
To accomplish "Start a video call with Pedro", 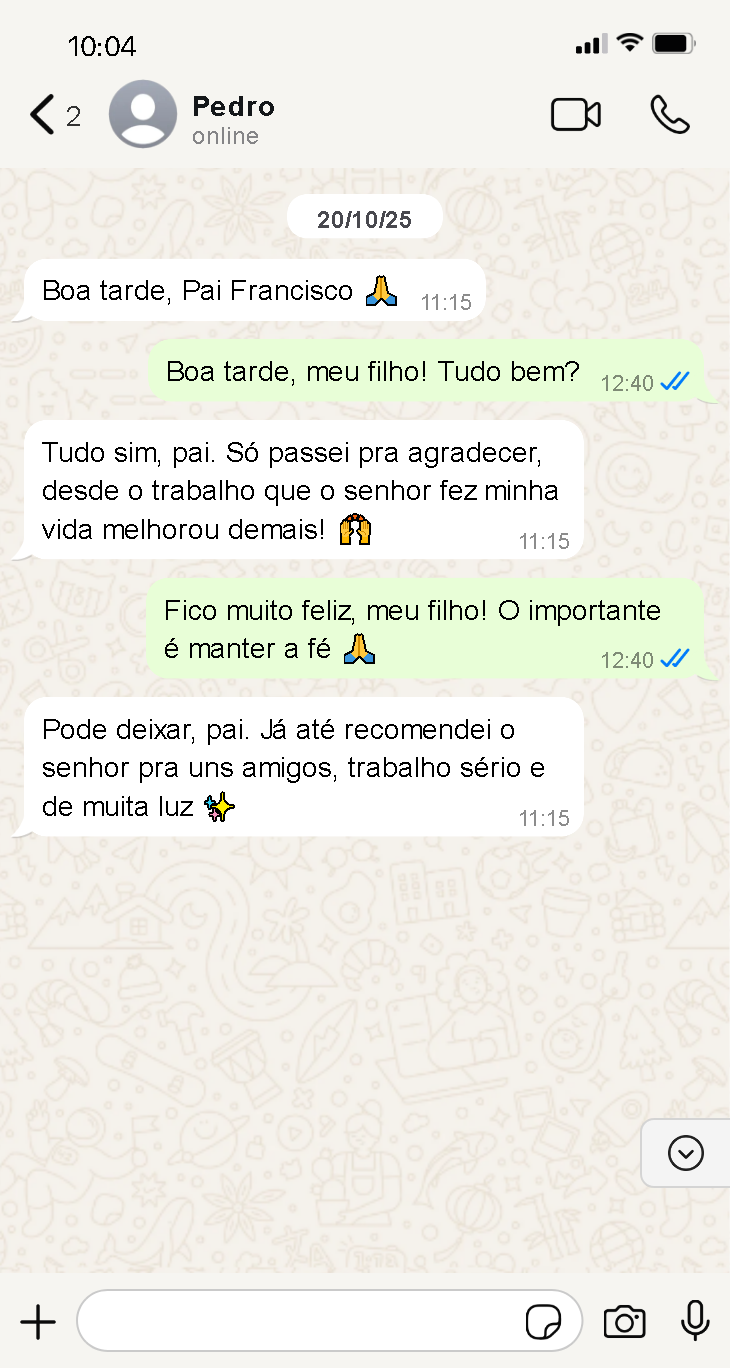I will pos(576,115).
